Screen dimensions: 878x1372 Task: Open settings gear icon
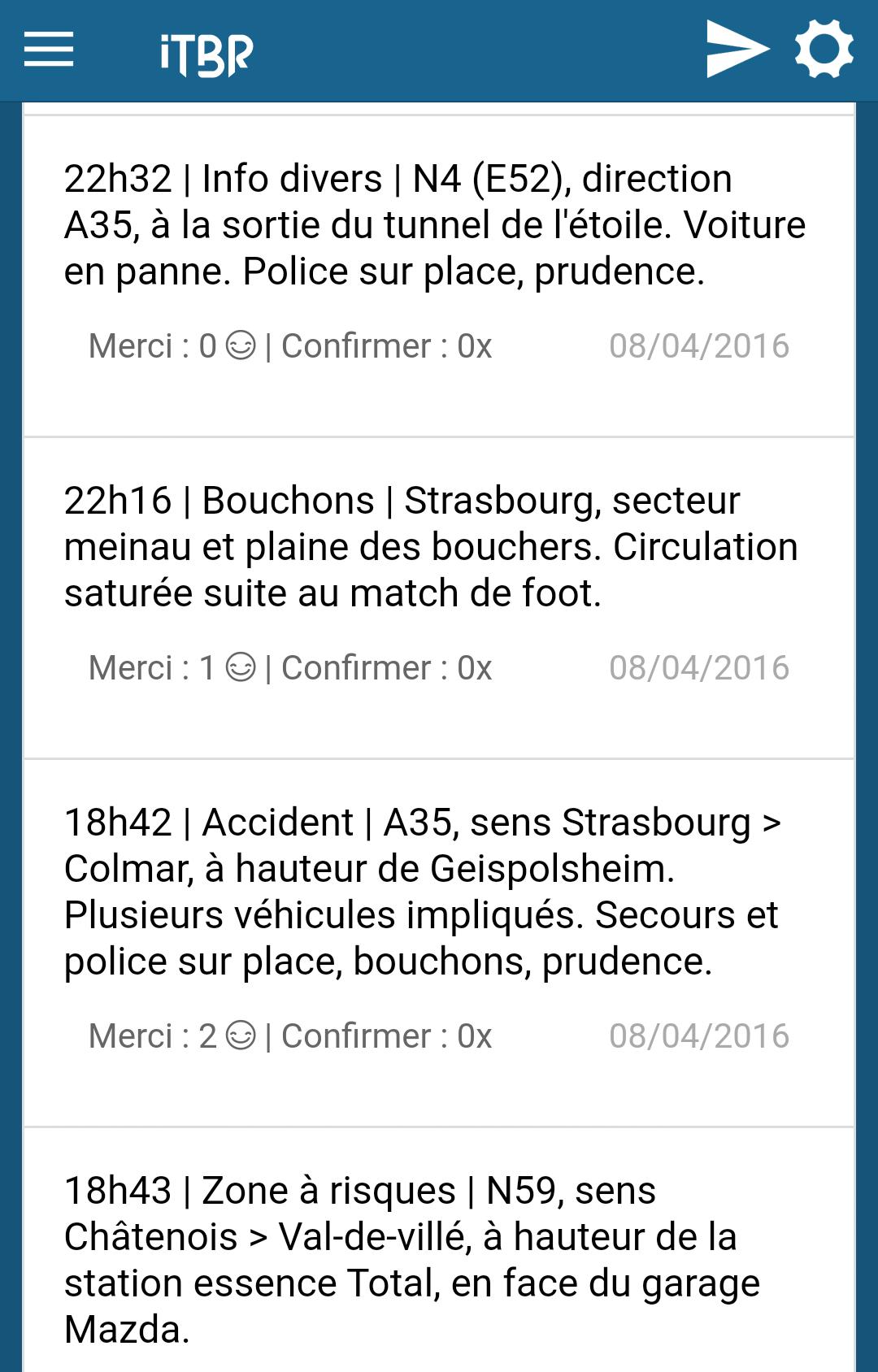[824, 50]
